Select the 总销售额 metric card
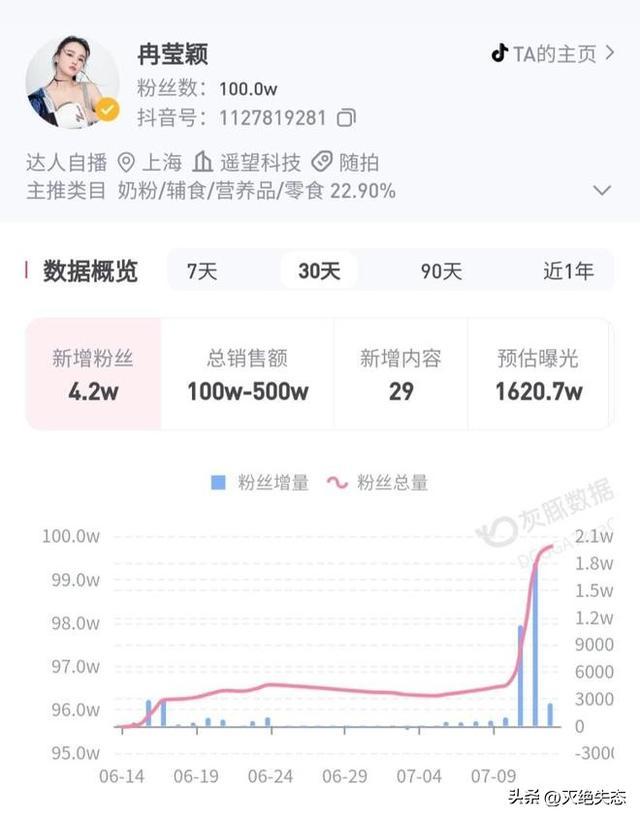Screen dimensions: 640x819 248,374
